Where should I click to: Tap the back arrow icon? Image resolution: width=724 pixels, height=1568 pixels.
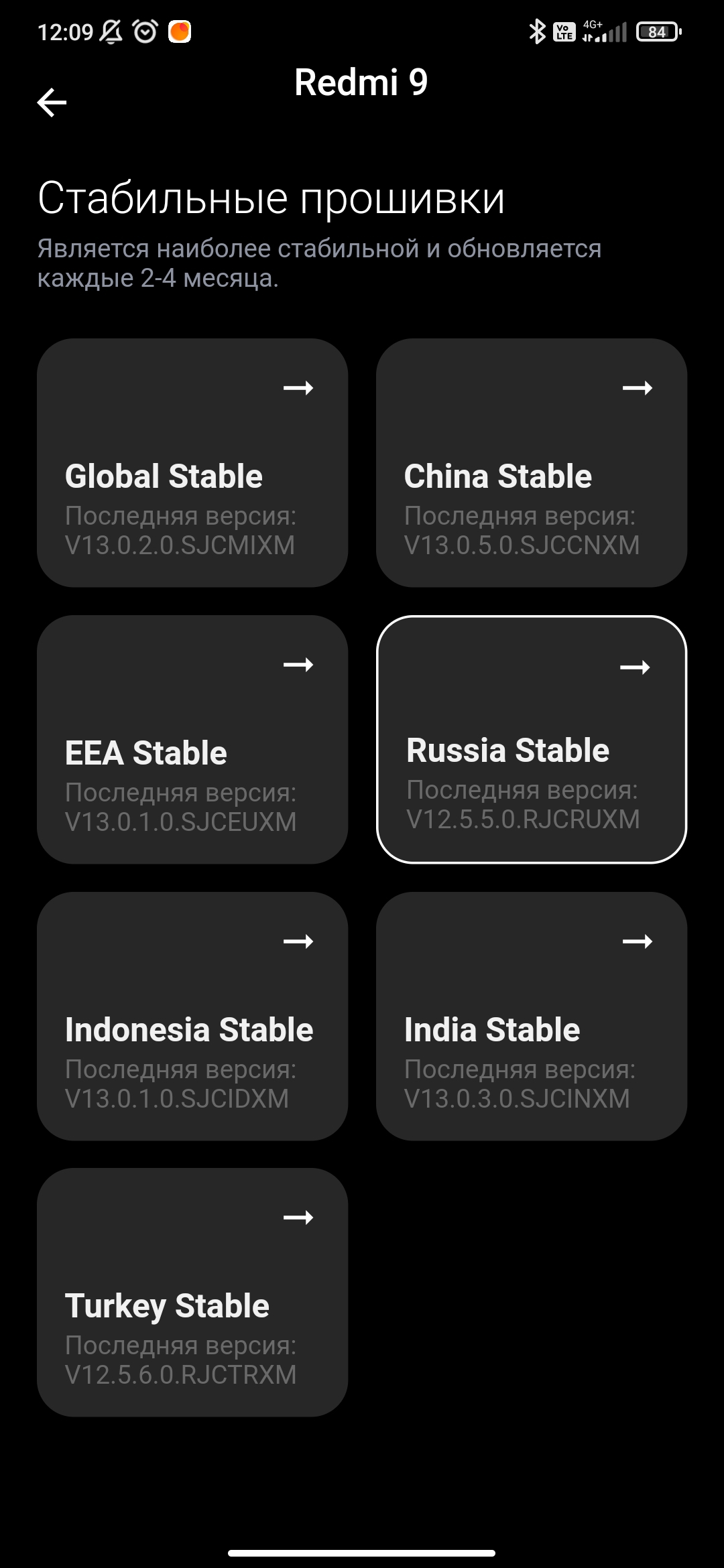click(51, 102)
